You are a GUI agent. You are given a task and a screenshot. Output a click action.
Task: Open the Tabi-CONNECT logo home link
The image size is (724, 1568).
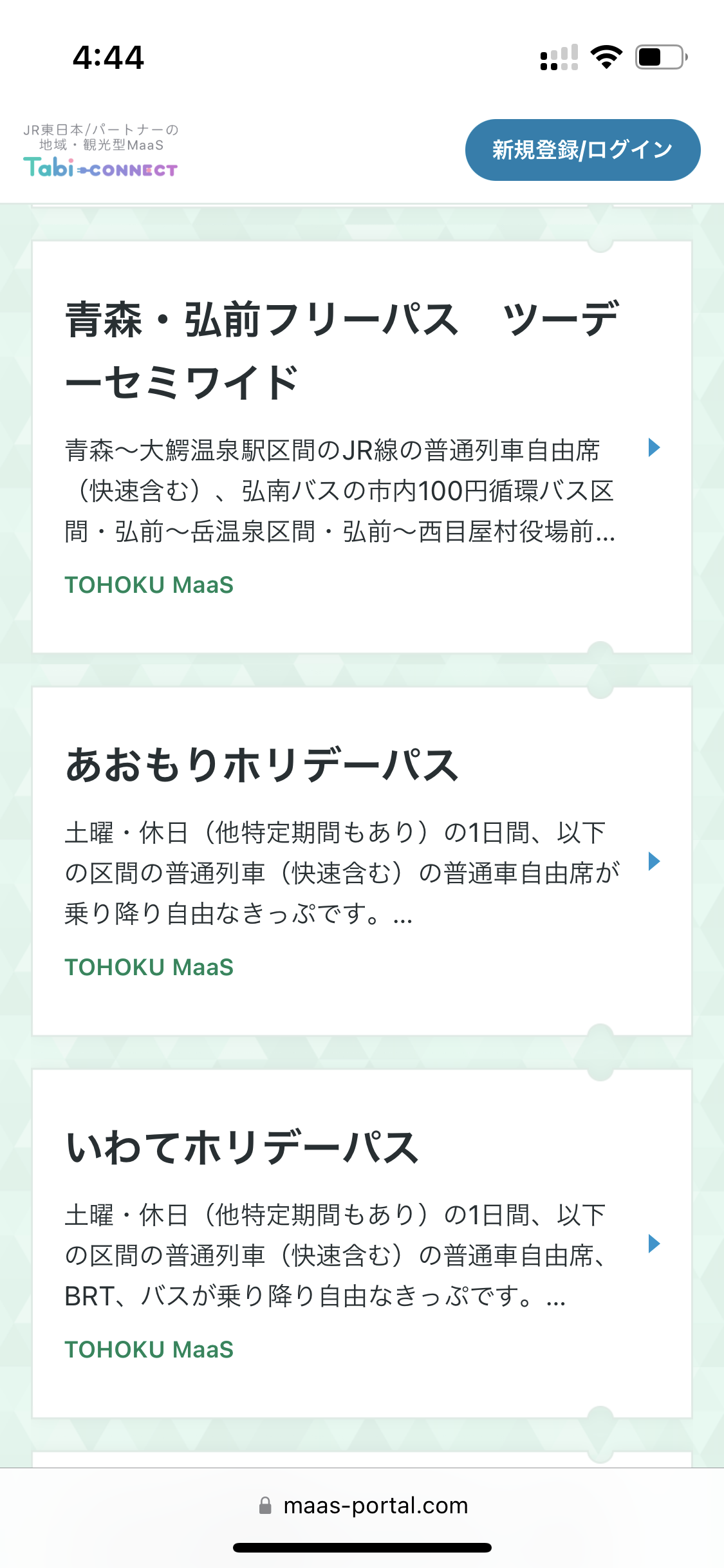pos(100,150)
